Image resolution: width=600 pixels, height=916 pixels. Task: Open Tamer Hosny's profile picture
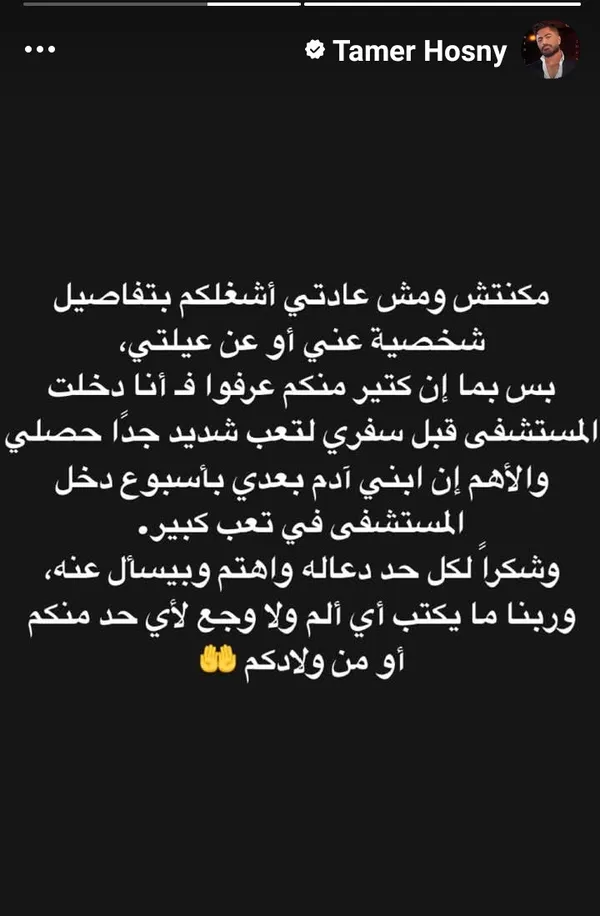tap(551, 50)
